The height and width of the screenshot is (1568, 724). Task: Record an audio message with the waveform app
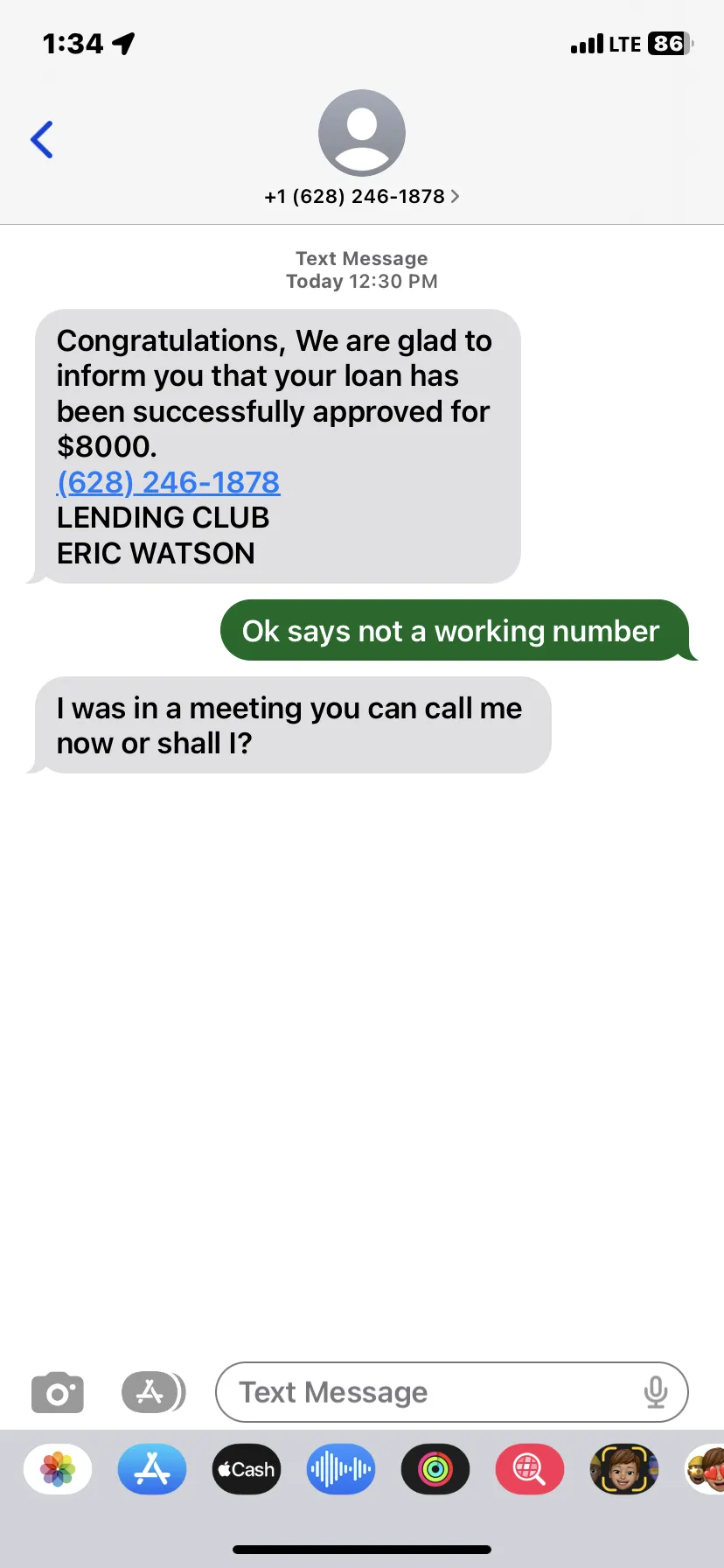(x=341, y=1469)
